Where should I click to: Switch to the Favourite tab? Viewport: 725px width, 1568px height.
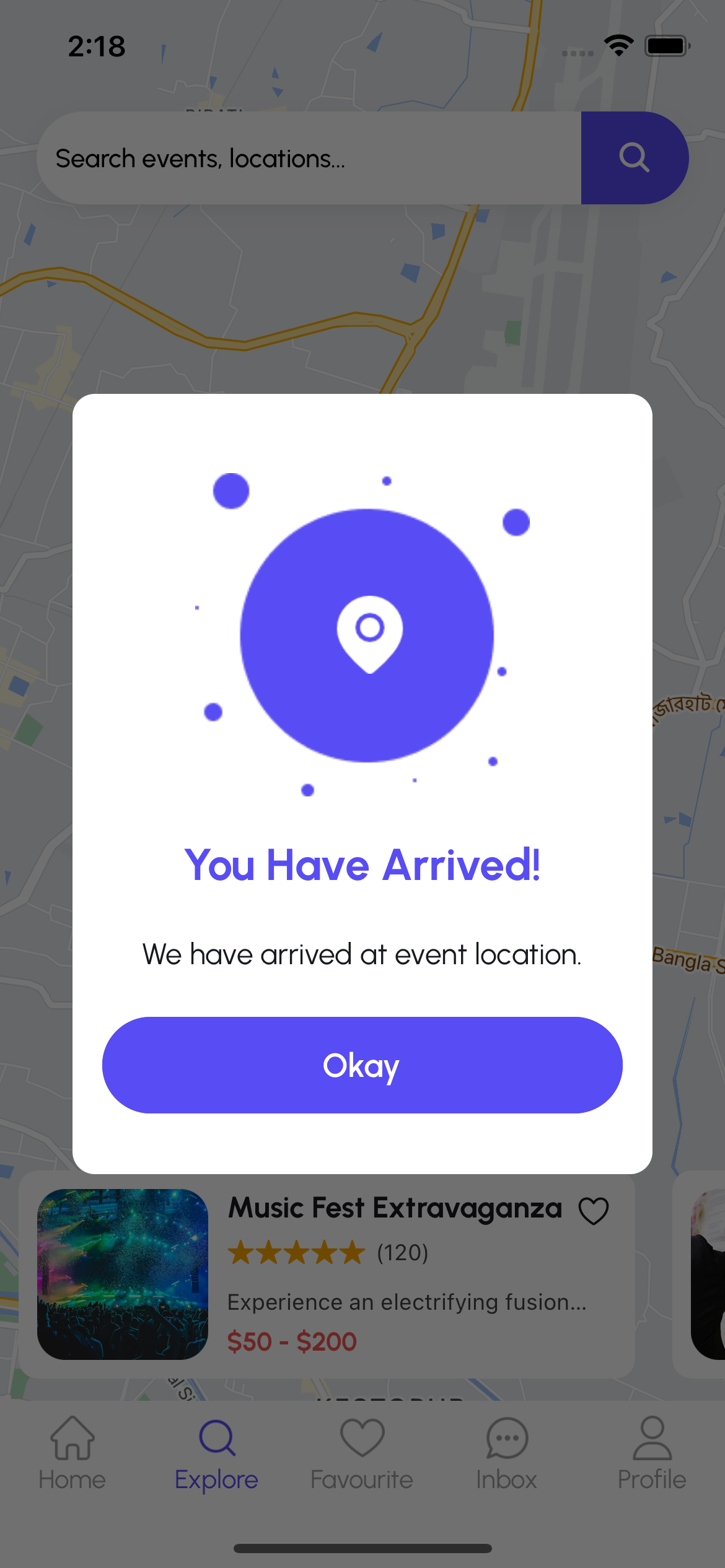point(362,1453)
